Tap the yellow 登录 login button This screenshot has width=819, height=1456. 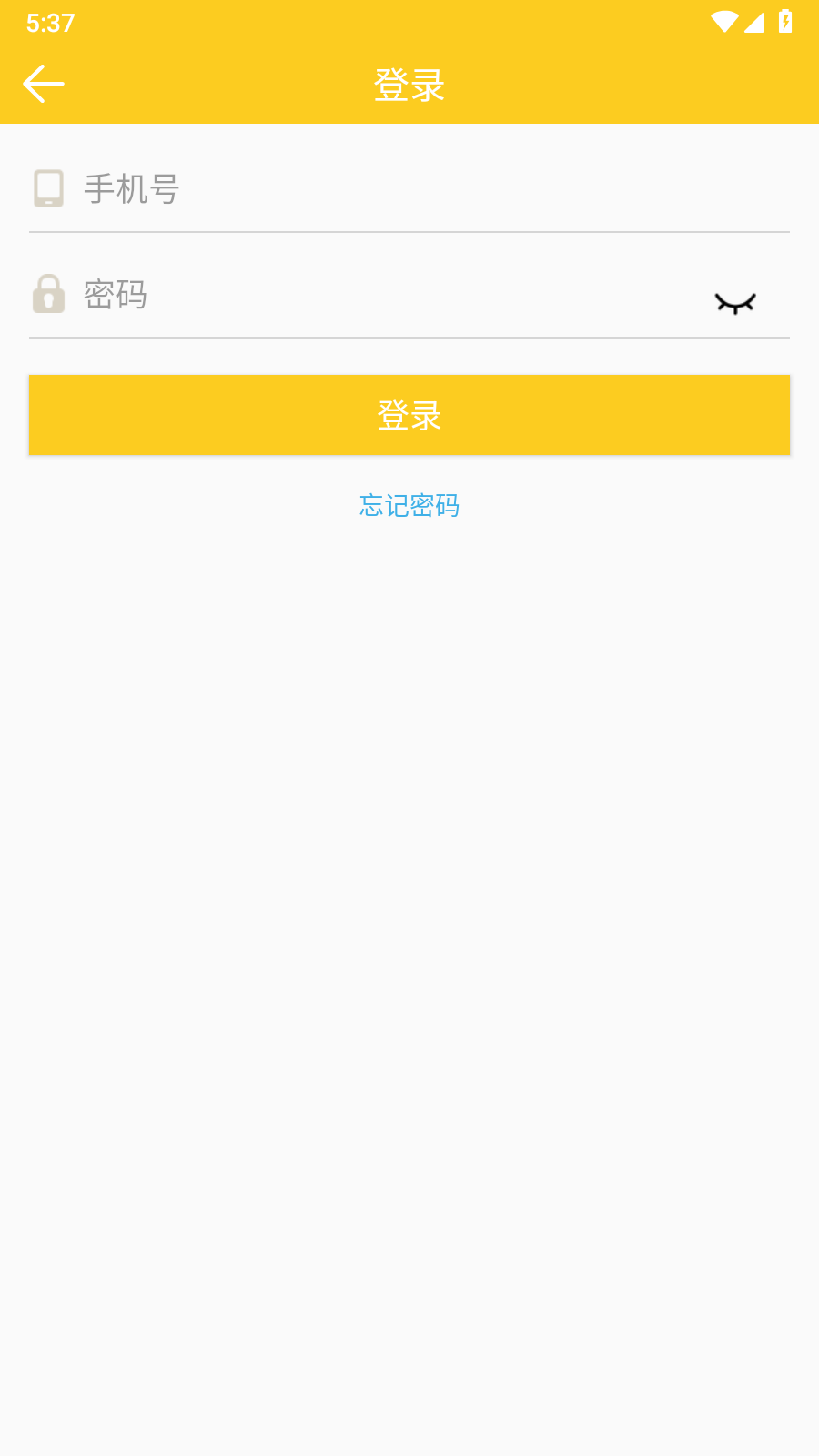coord(409,415)
